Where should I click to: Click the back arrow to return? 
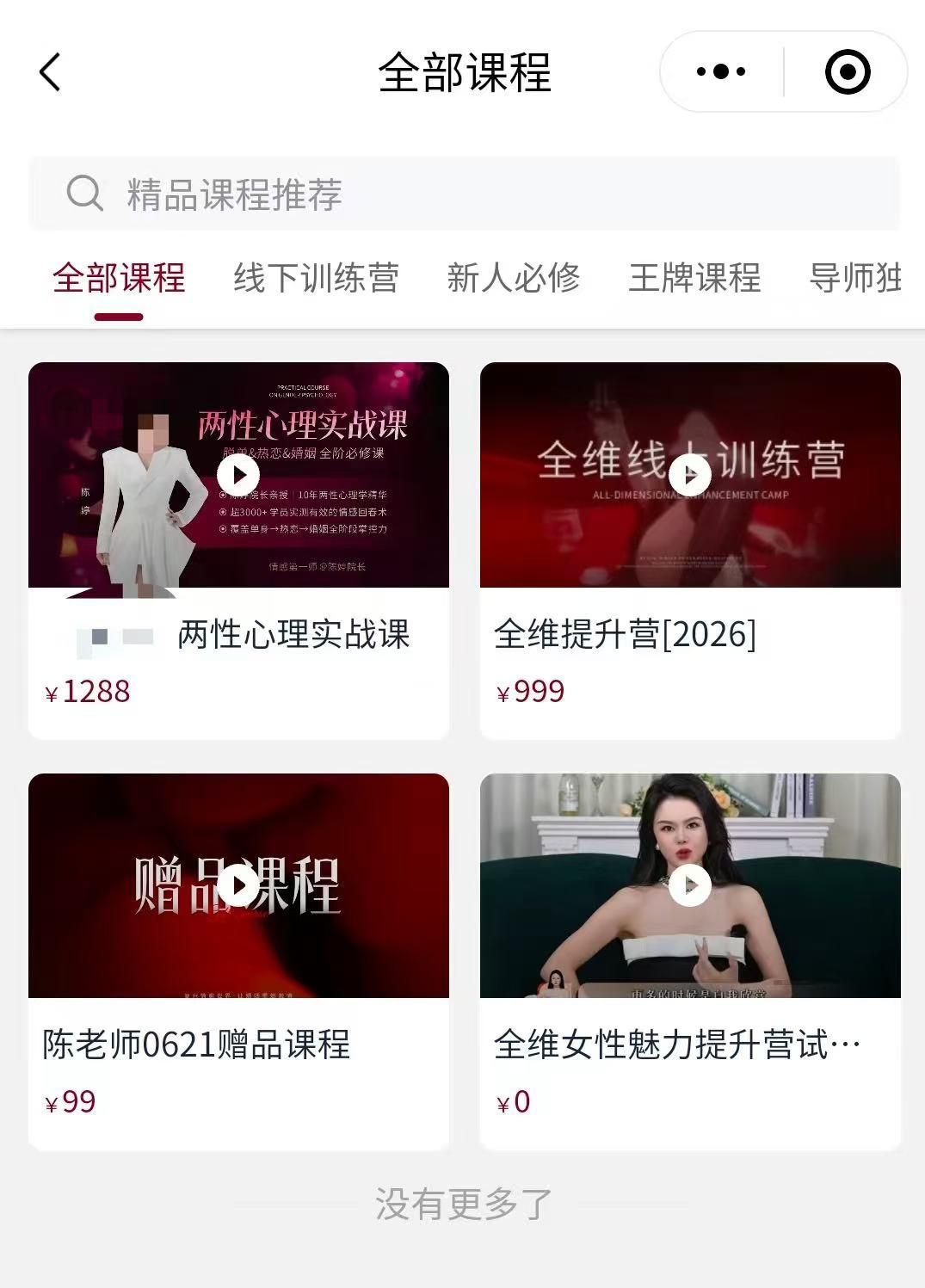tap(49, 72)
